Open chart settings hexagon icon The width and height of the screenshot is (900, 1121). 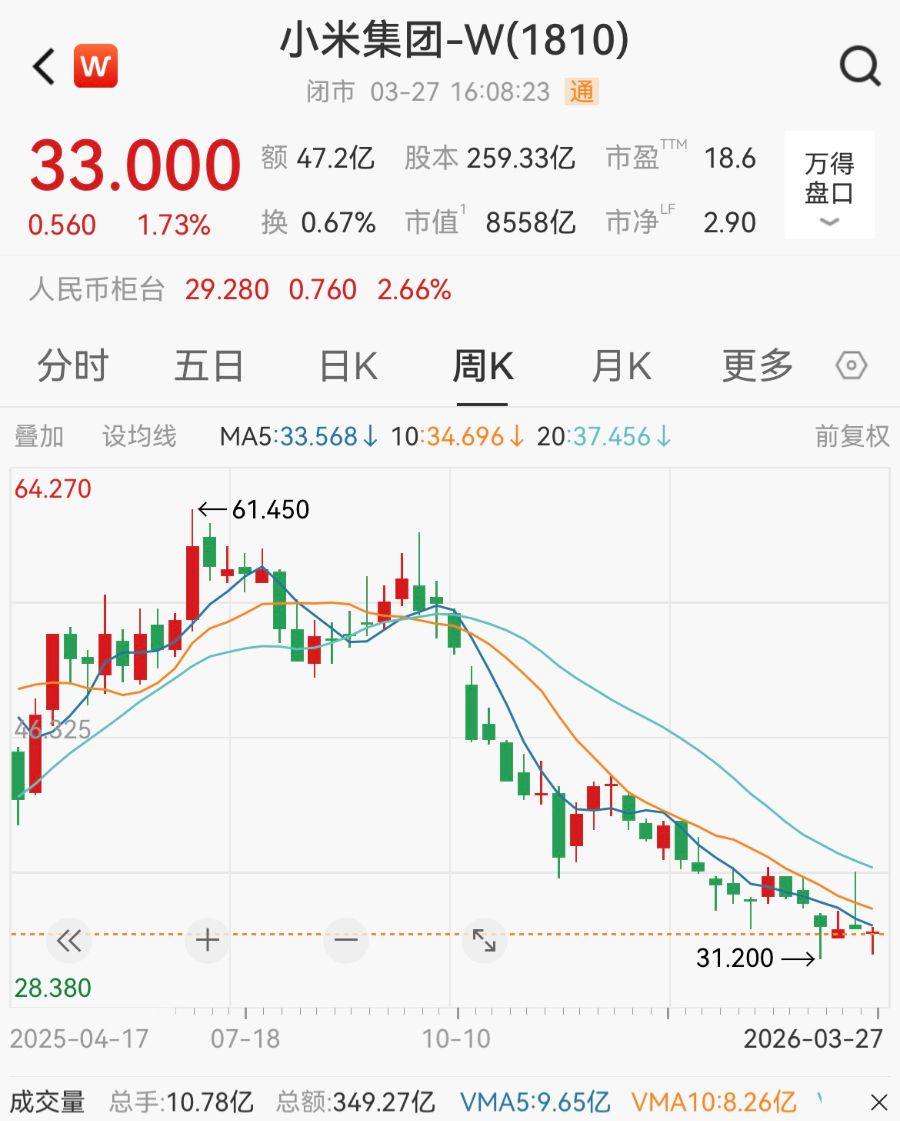click(x=851, y=366)
